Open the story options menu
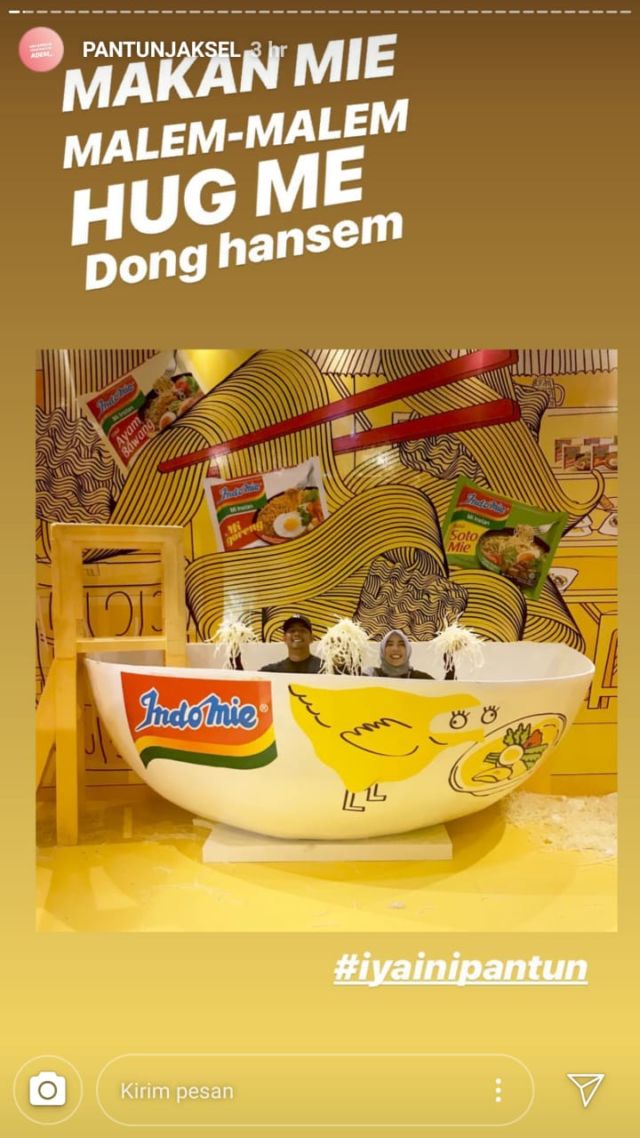The width and height of the screenshot is (640, 1138). coord(497,1090)
